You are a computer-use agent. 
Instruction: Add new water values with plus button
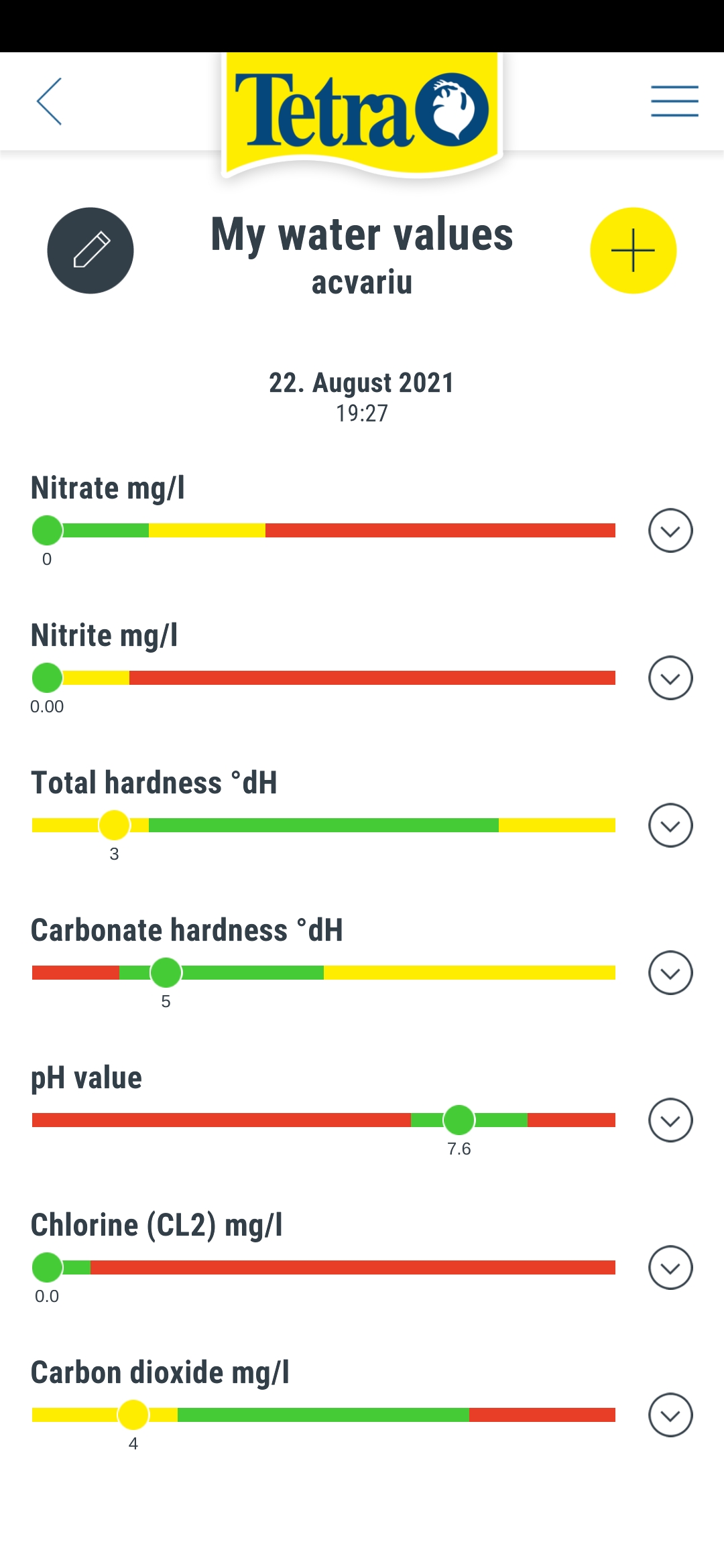tap(633, 251)
